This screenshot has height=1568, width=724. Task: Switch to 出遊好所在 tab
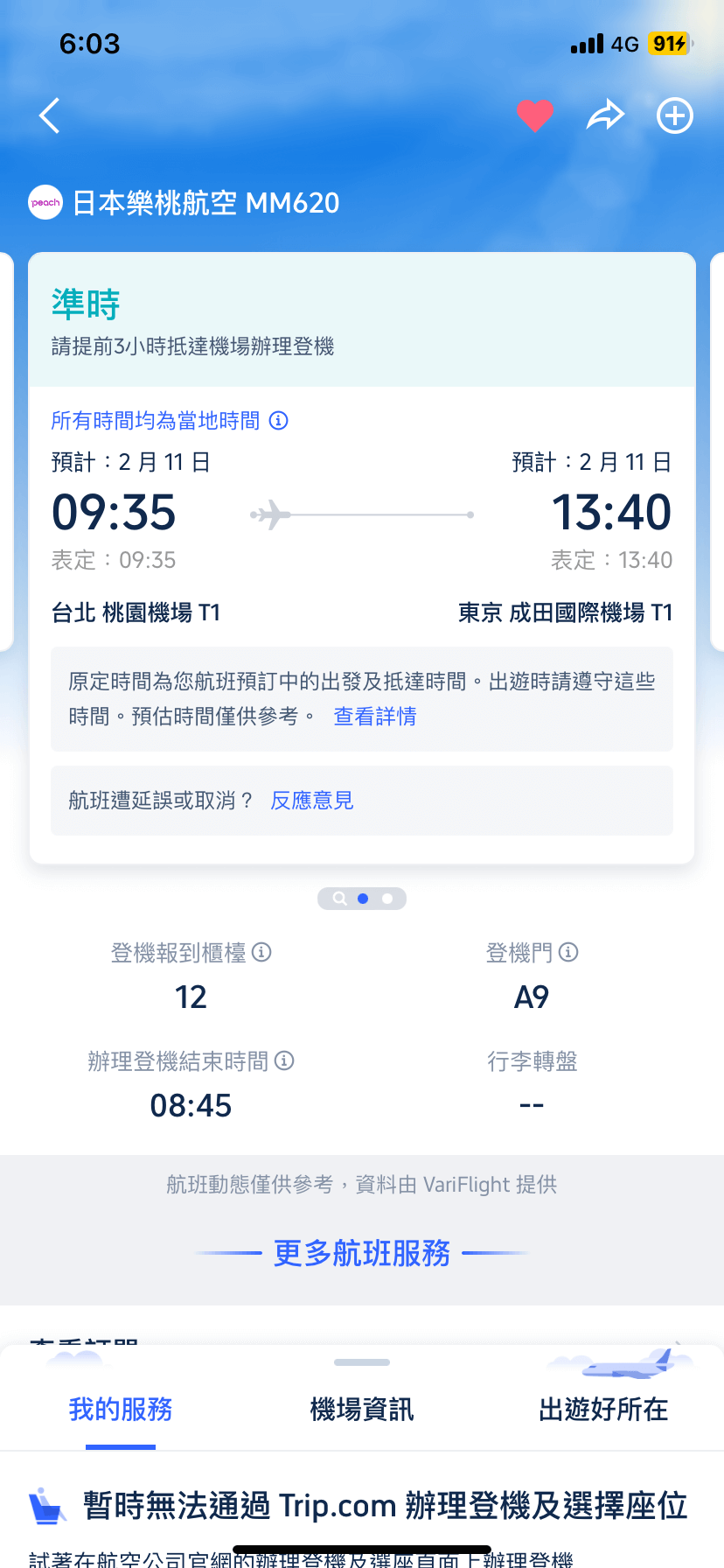pyautogui.click(x=603, y=1409)
